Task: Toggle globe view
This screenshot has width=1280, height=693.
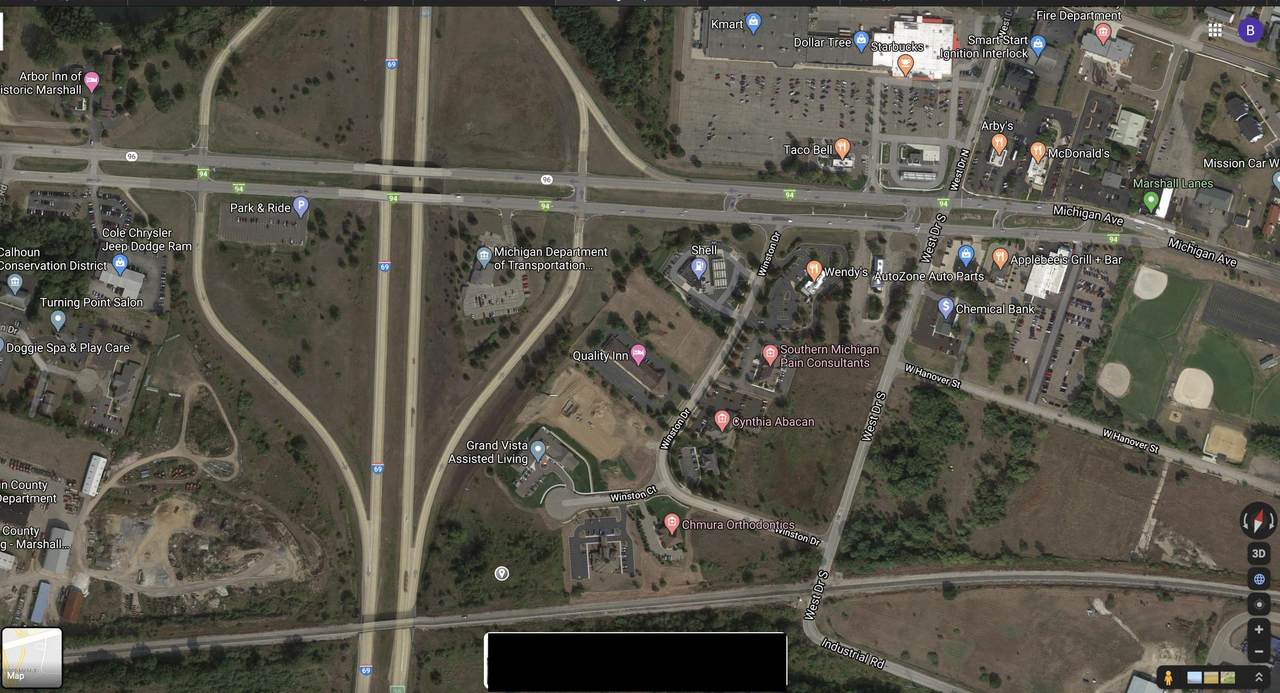Action: (1258, 579)
